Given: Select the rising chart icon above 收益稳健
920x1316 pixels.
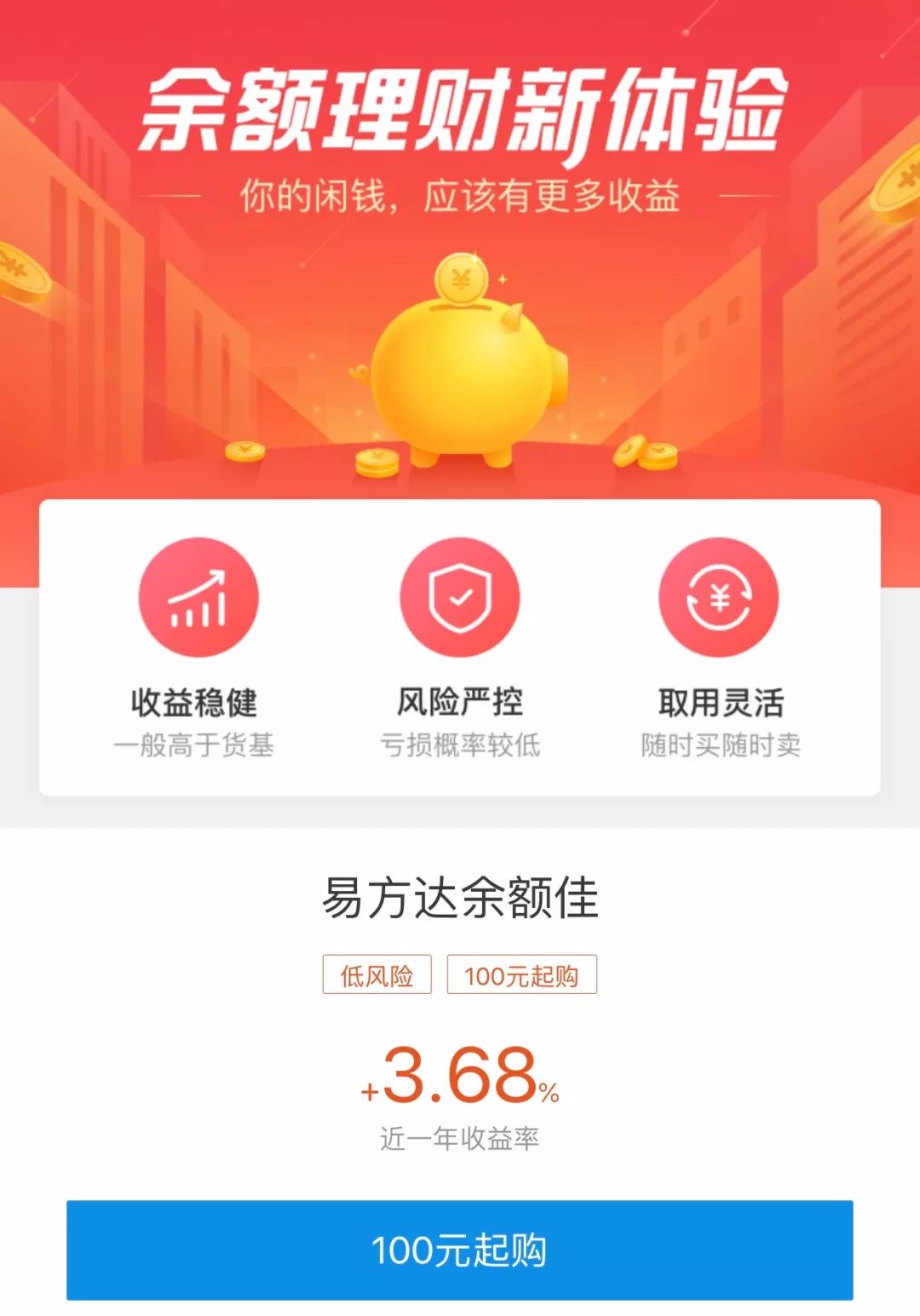Looking at the screenshot, I should point(198,596).
